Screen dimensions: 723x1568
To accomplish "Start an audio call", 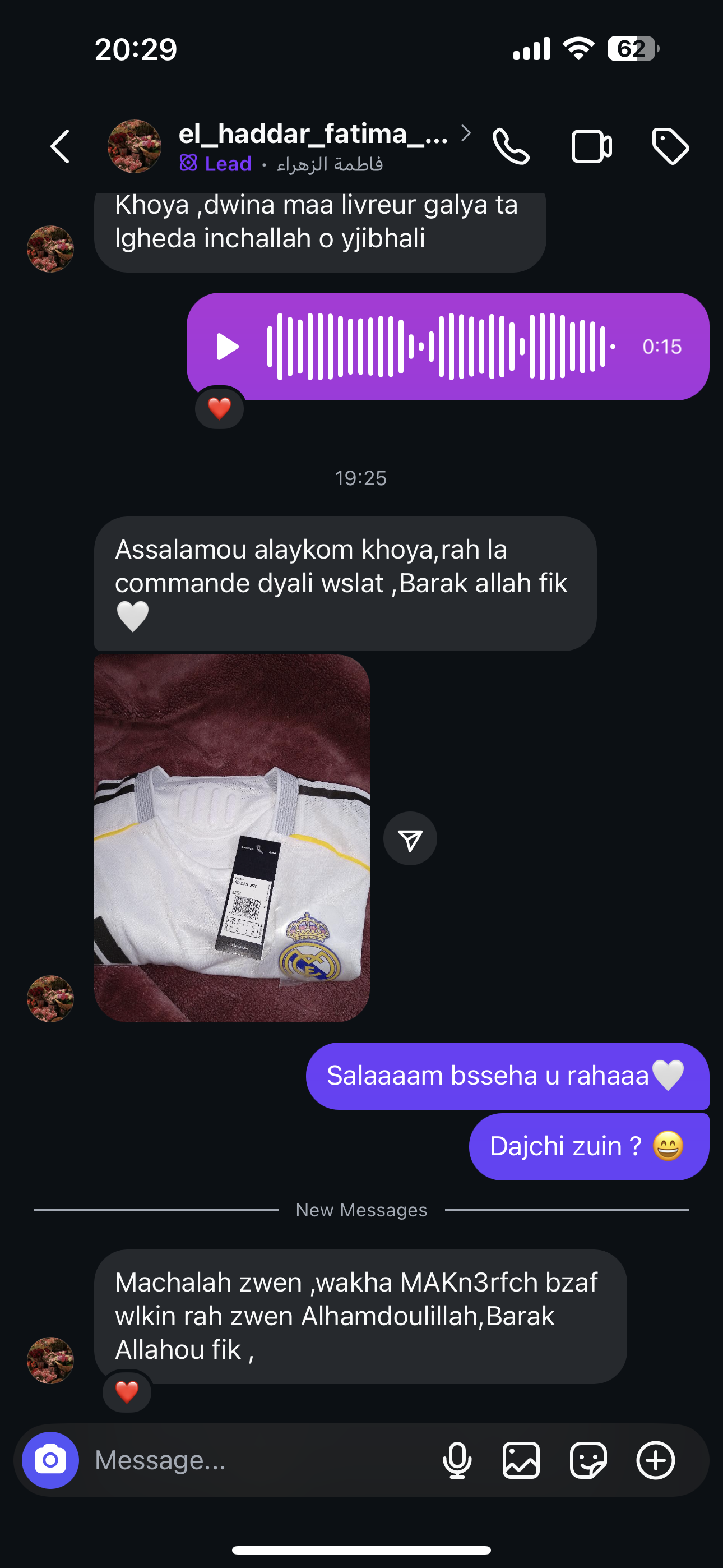I will [x=511, y=147].
